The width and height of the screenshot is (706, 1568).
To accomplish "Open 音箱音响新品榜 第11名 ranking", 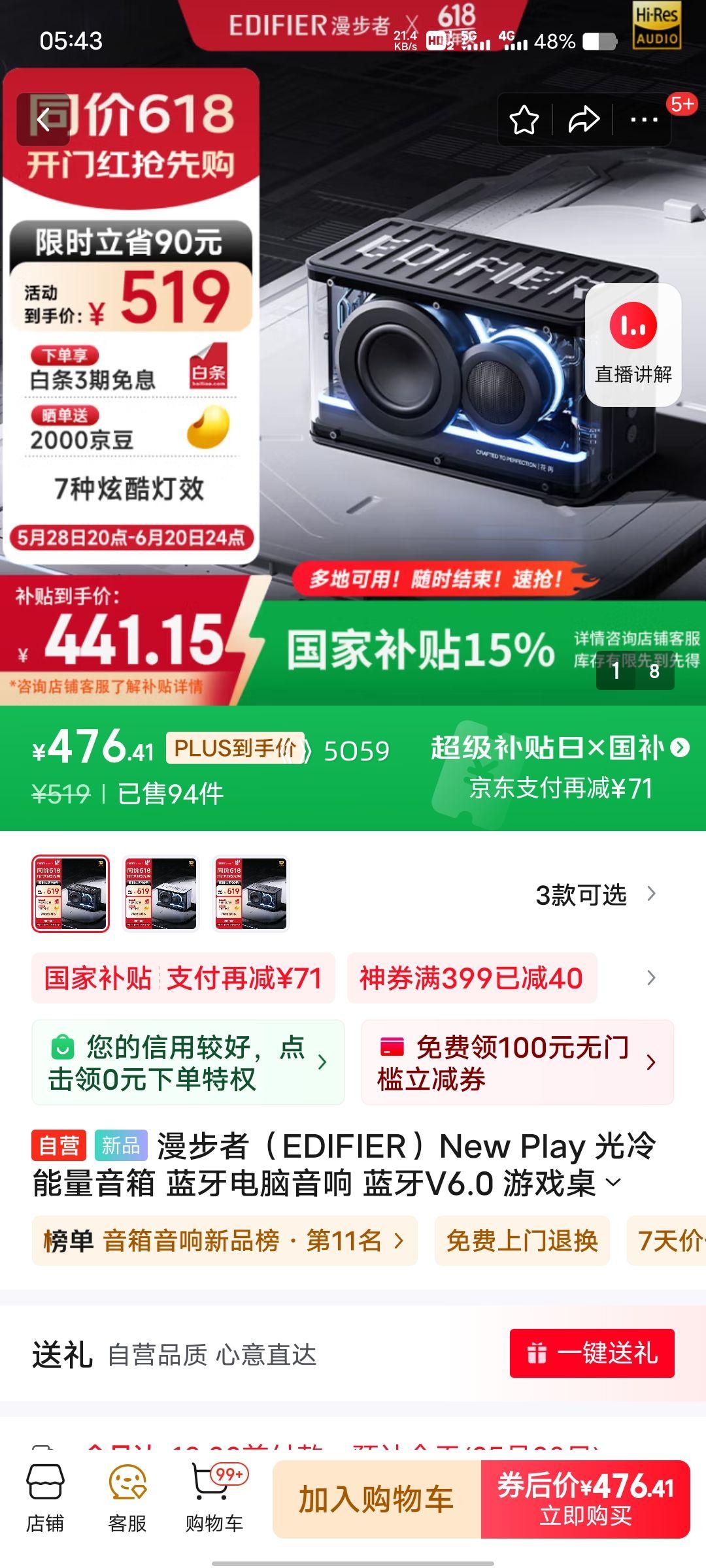I will 224,1241.
